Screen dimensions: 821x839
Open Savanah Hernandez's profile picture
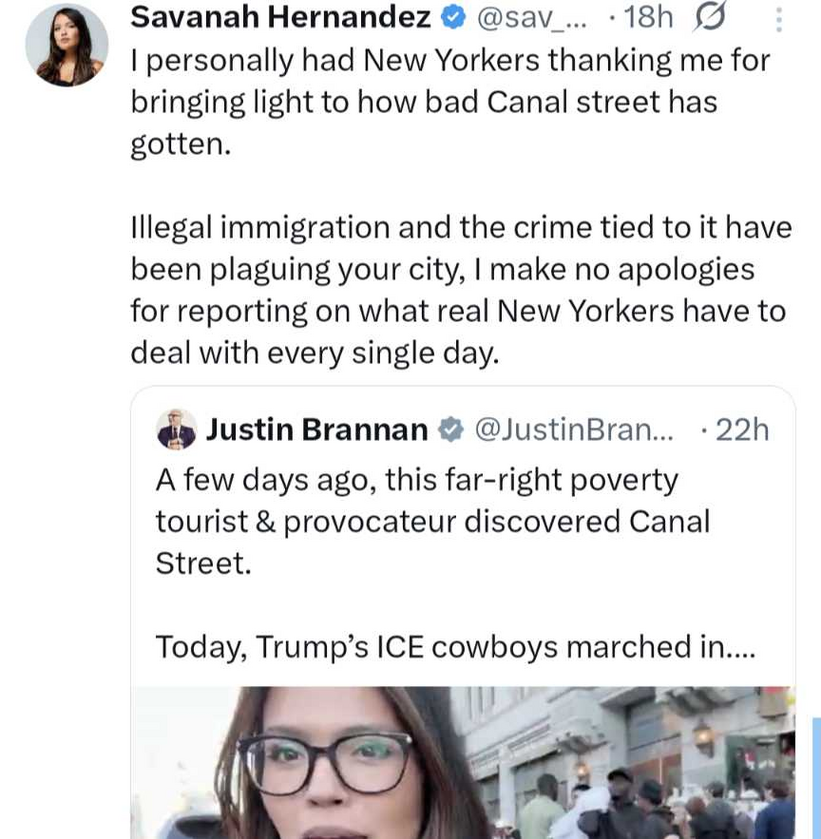(67, 45)
